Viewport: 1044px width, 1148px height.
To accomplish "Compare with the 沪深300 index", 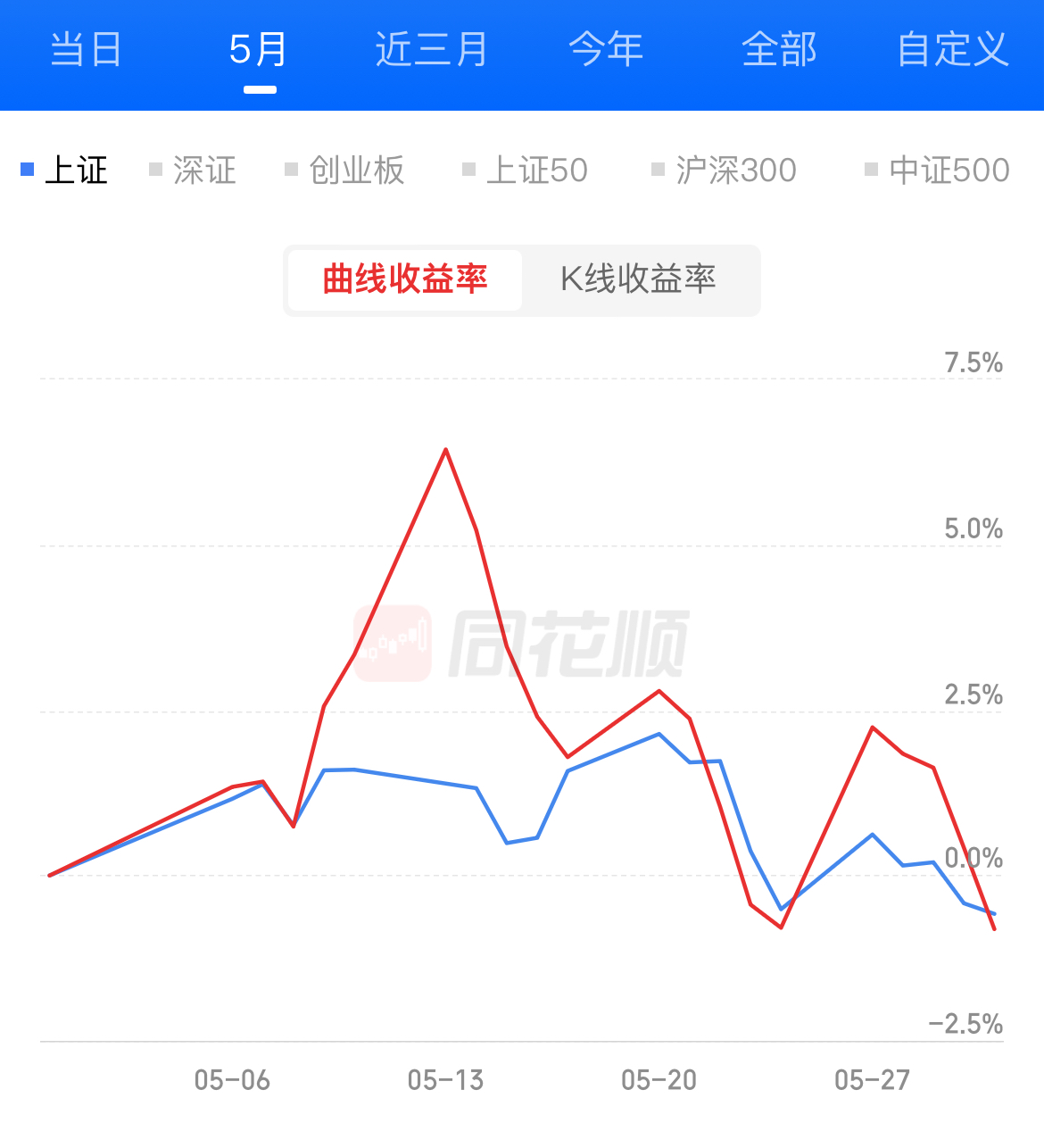I will click(x=725, y=170).
